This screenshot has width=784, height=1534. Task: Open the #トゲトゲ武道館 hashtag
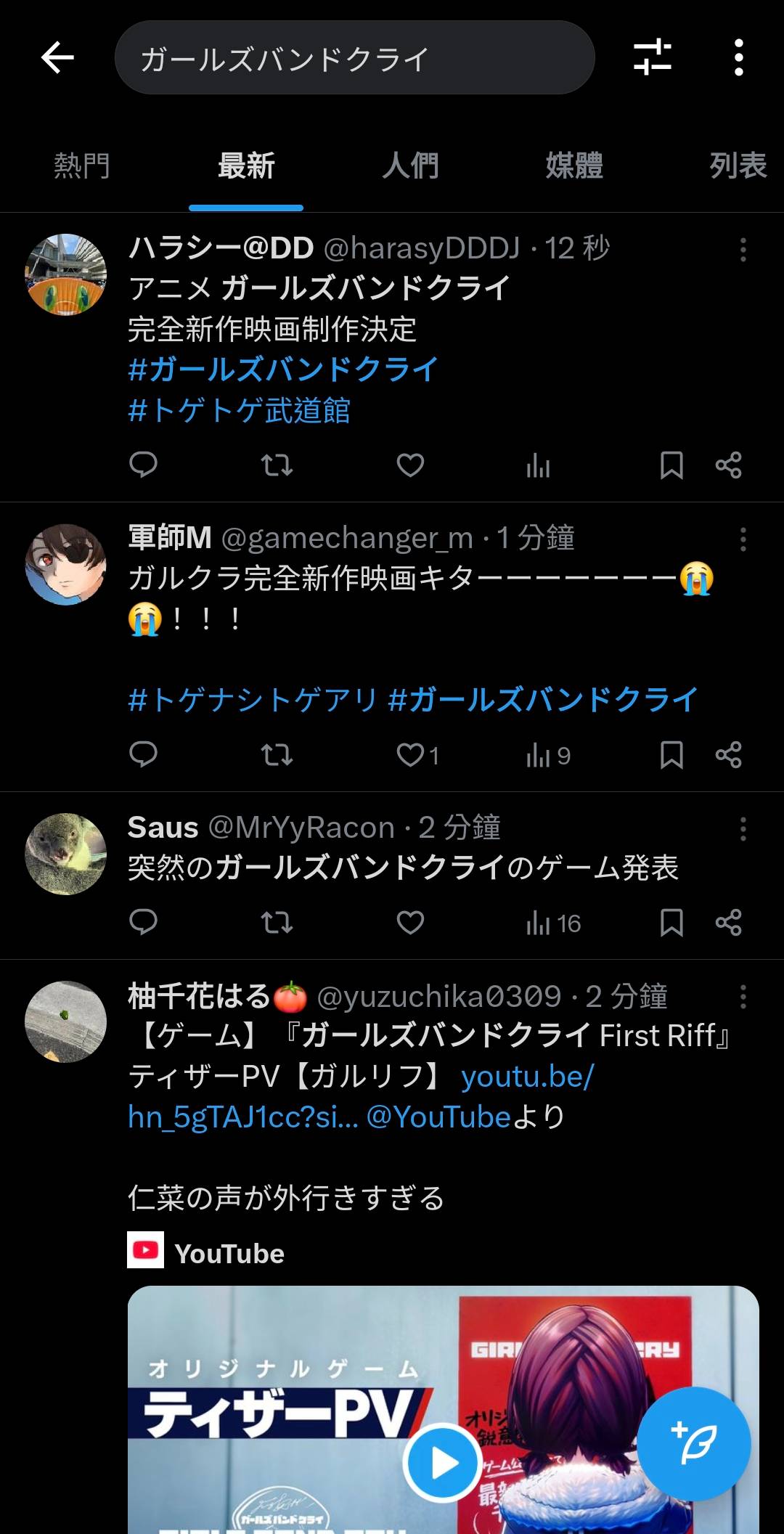[x=240, y=411]
